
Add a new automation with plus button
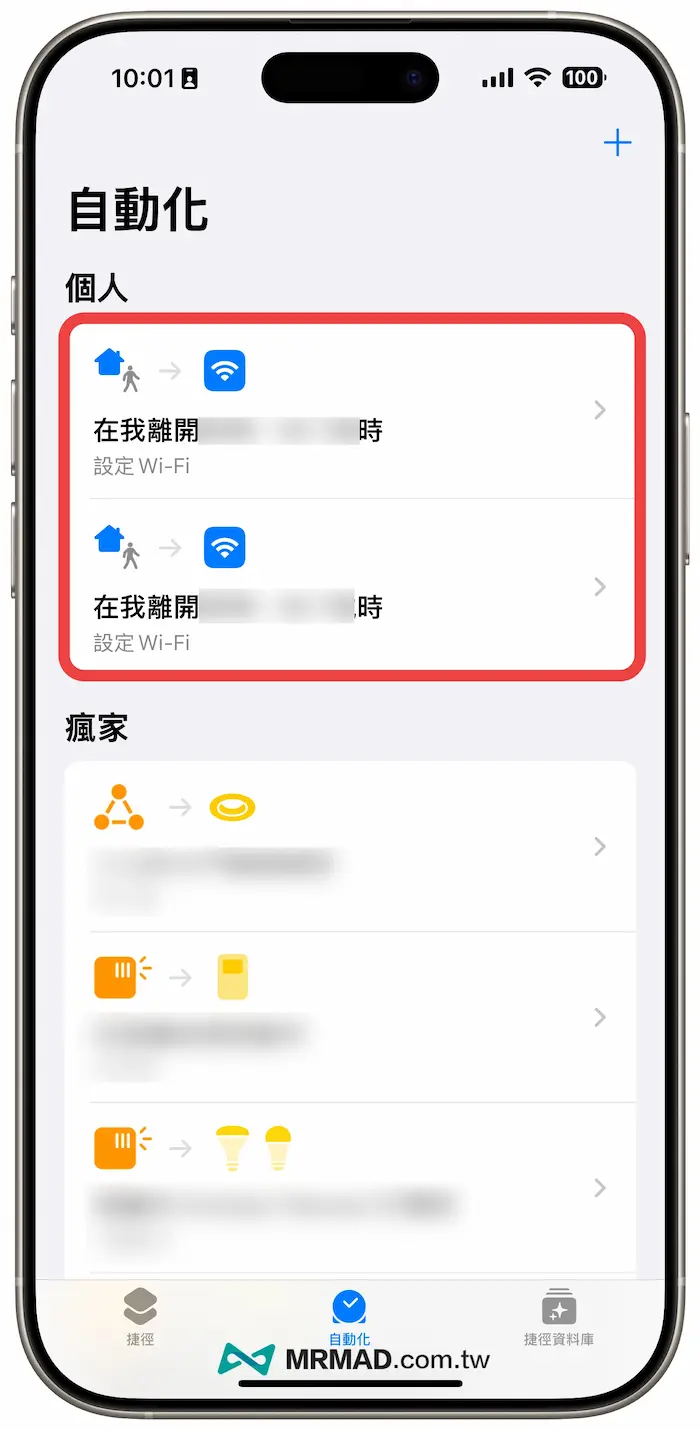tap(617, 143)
